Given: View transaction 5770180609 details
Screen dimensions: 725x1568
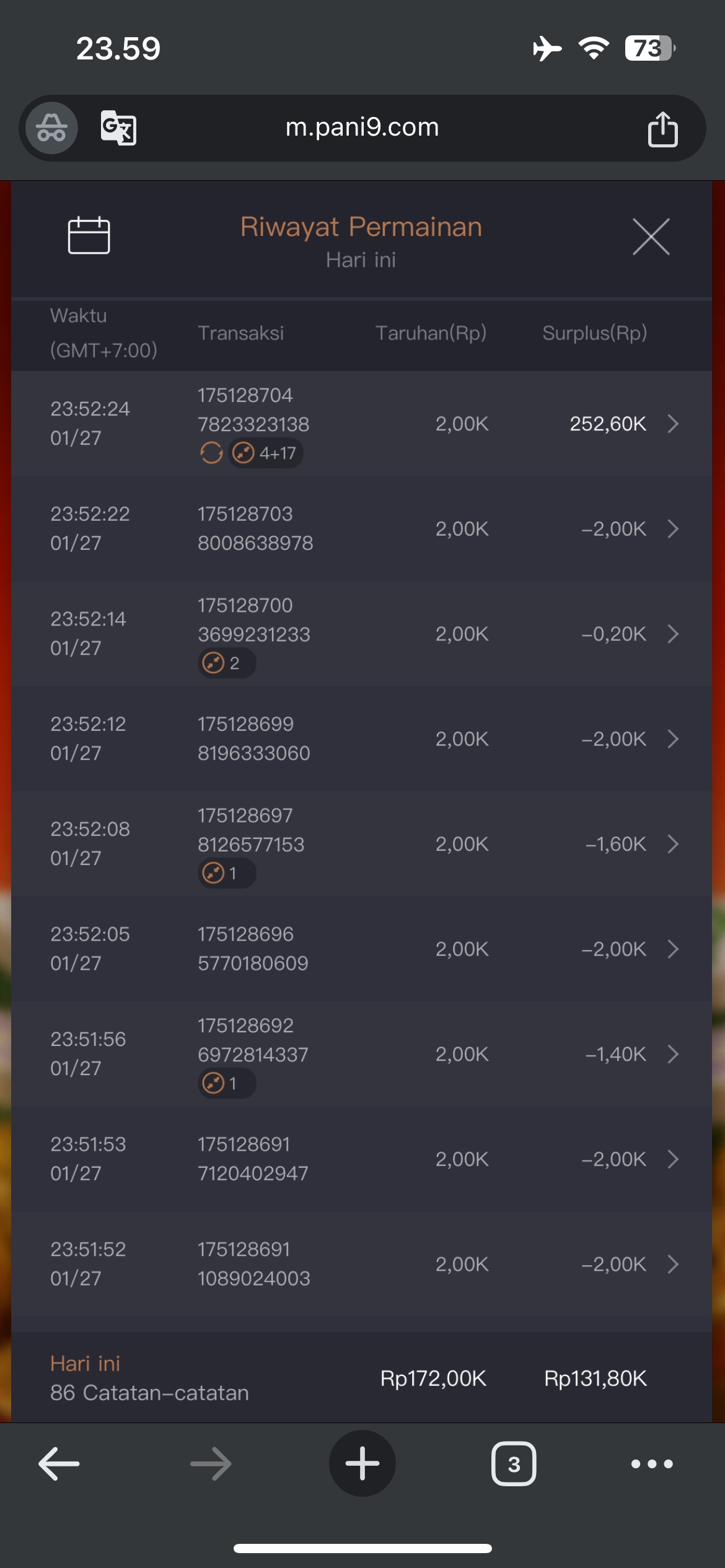Looking at the screenshot, I should pyautogui.click(x=673, y=949).
